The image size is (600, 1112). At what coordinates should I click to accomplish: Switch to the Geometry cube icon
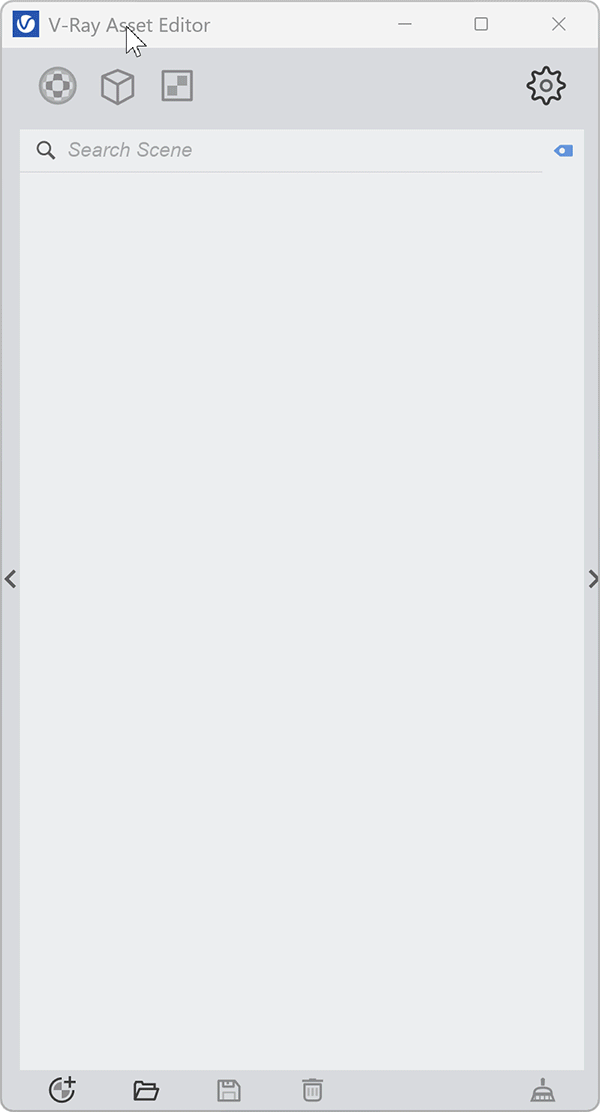118,87
